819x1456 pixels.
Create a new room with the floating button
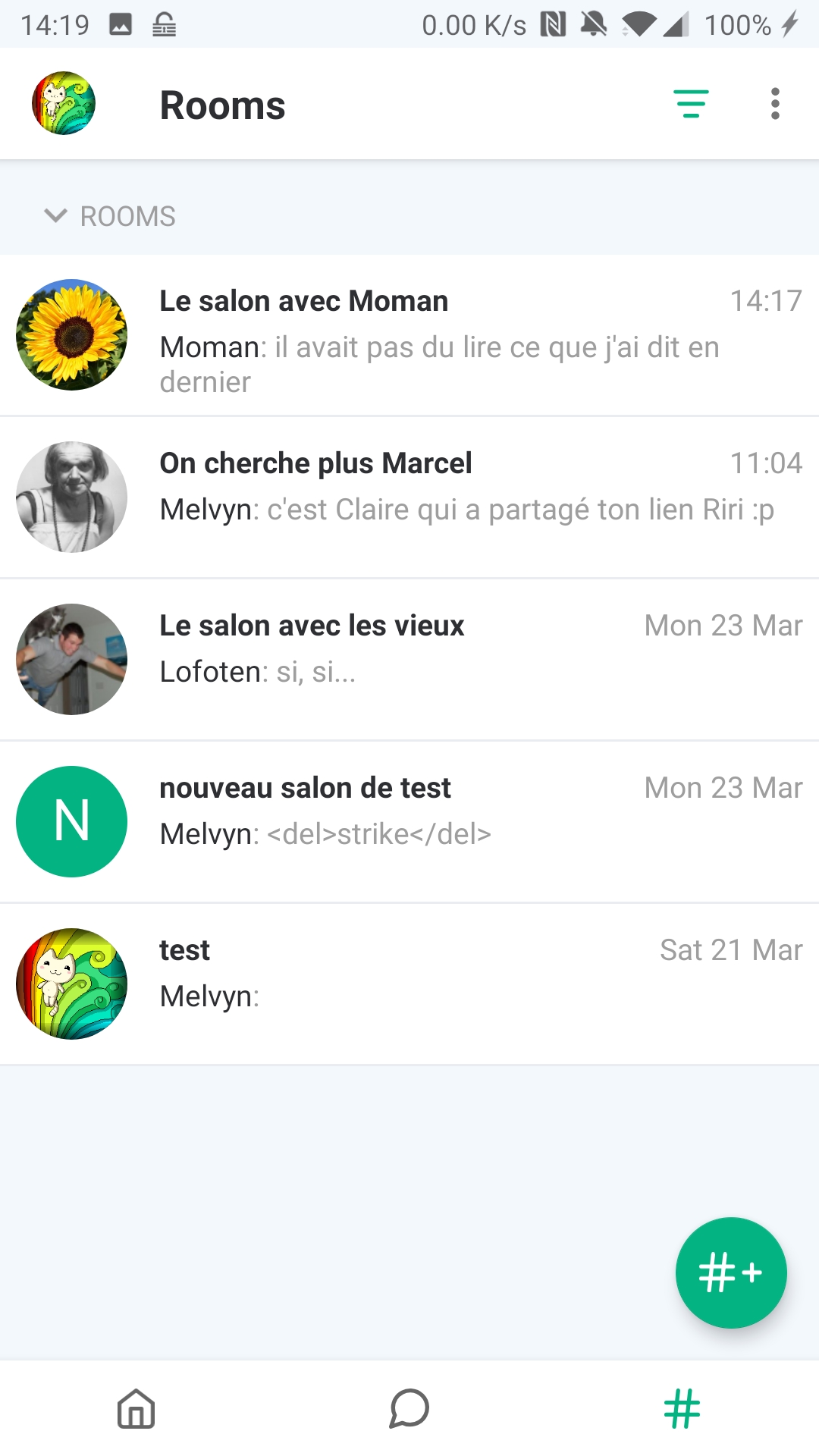[x=730, y=1272]
